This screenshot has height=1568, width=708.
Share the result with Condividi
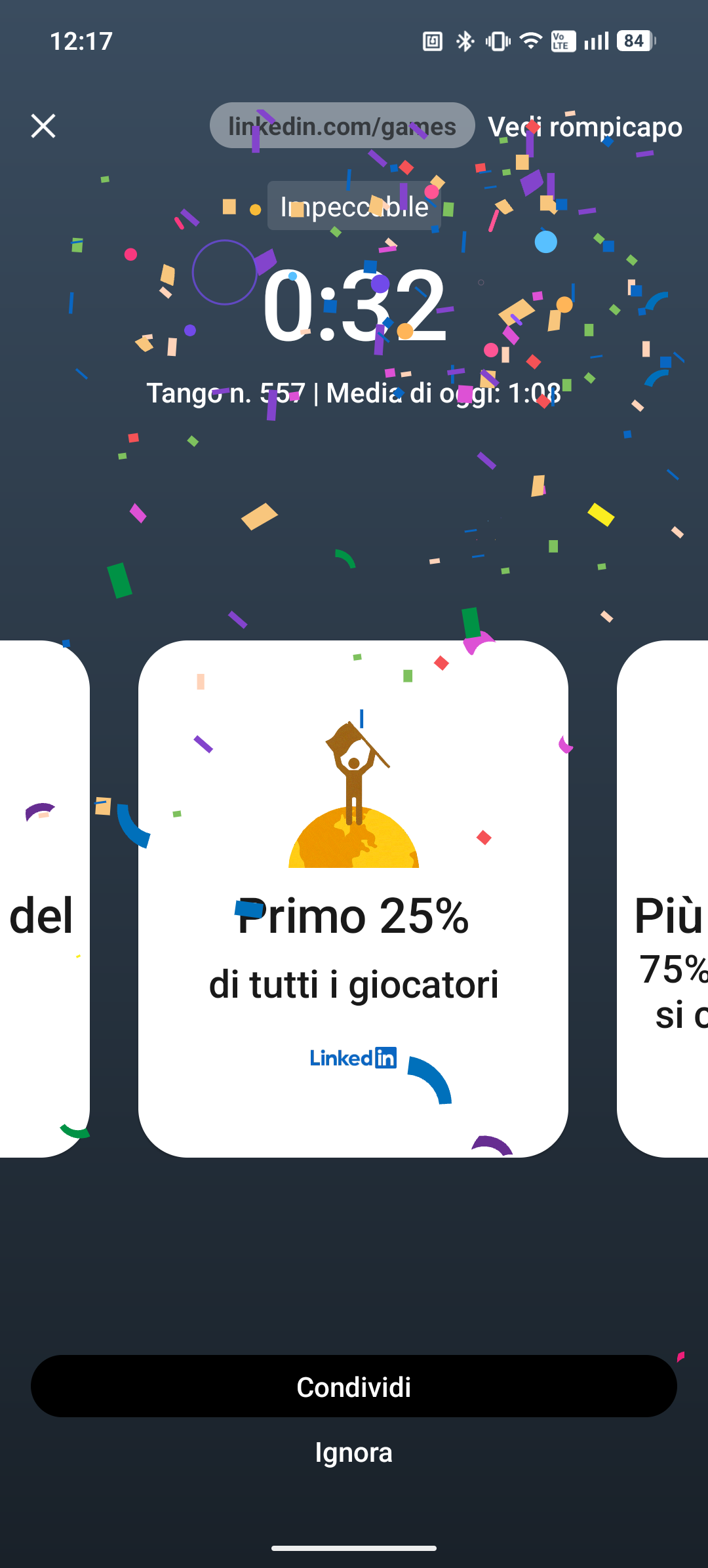click(x=354, y=1386)
